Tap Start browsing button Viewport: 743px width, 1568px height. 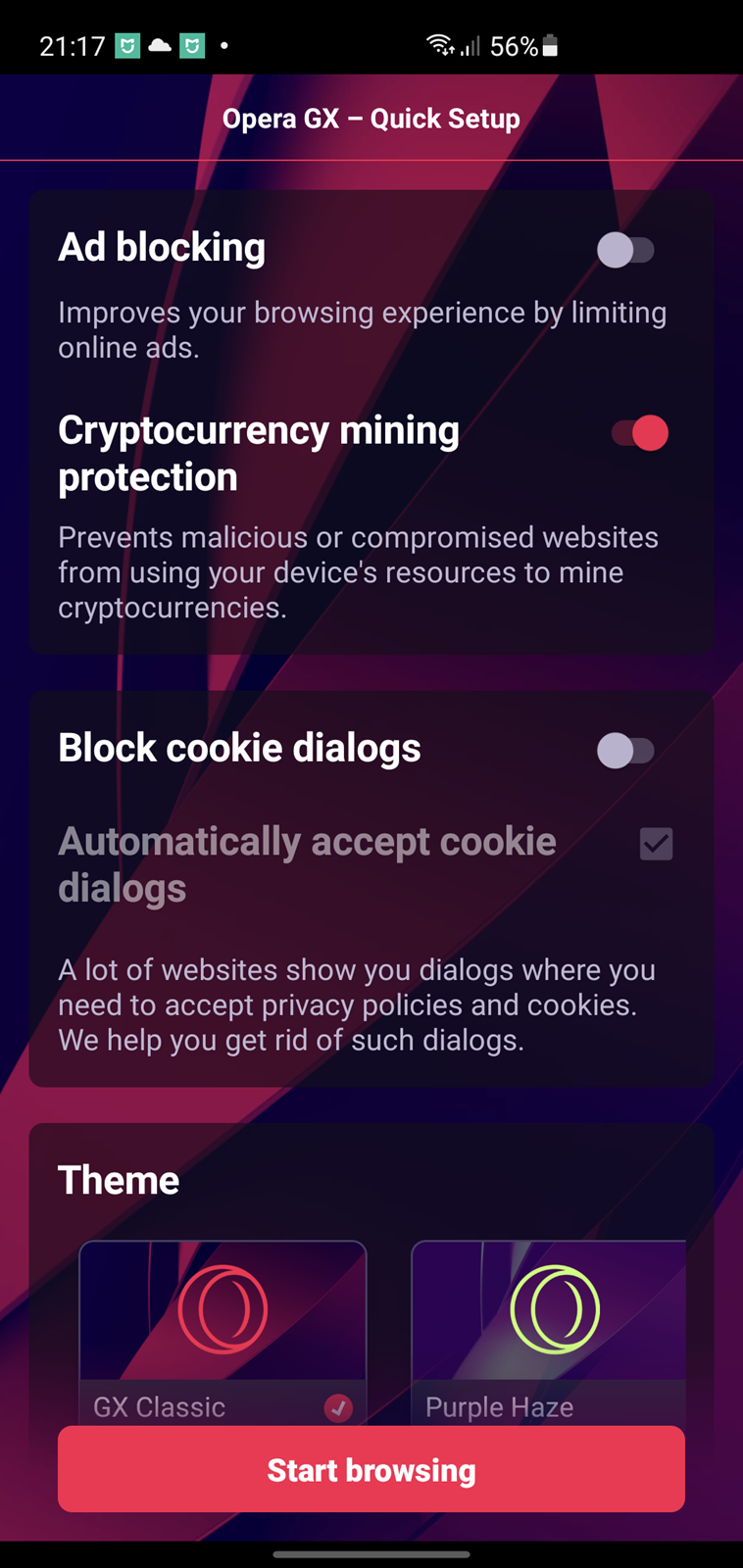point(371,1469)
